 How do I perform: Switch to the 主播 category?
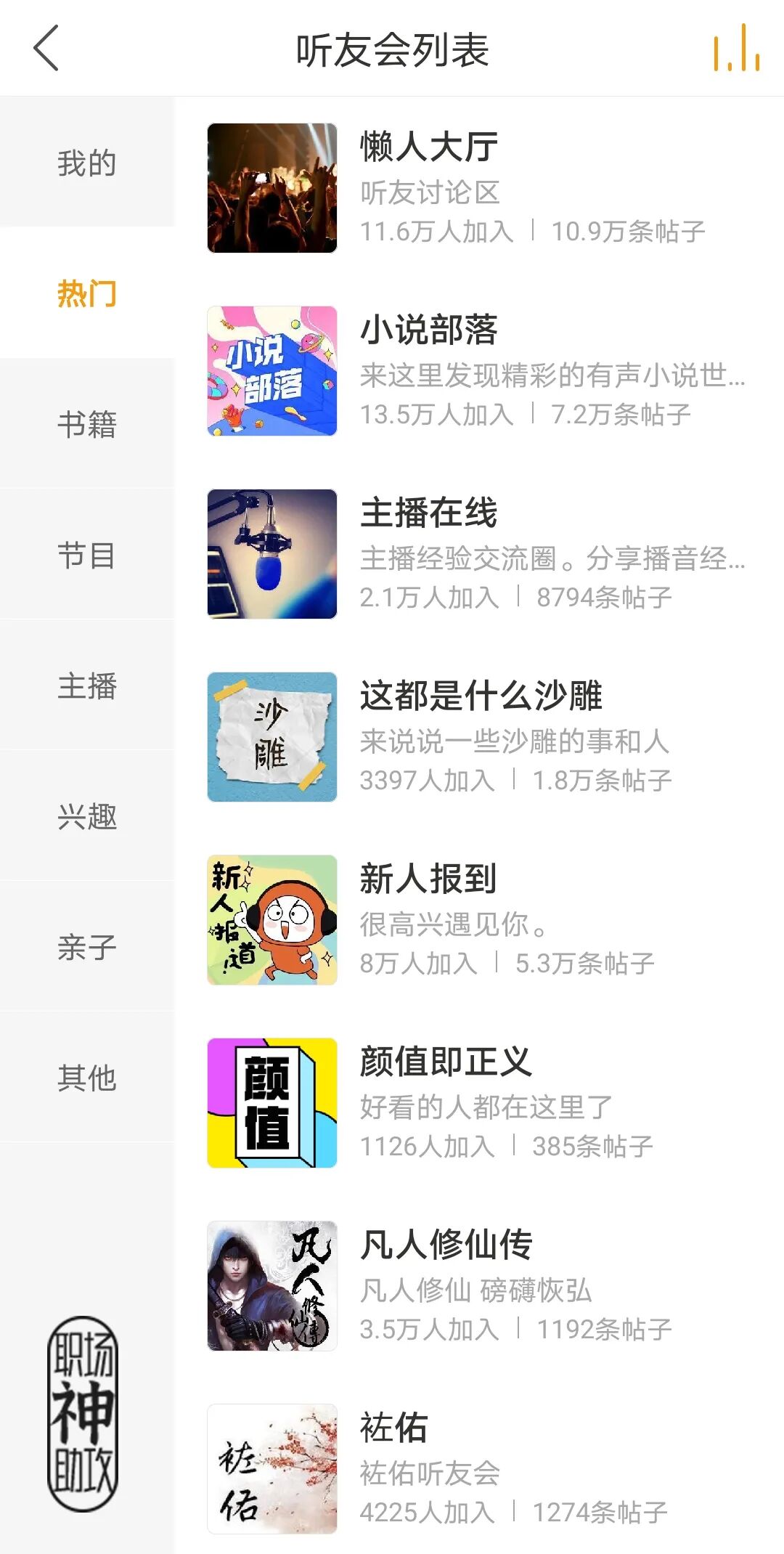(87, 686)
